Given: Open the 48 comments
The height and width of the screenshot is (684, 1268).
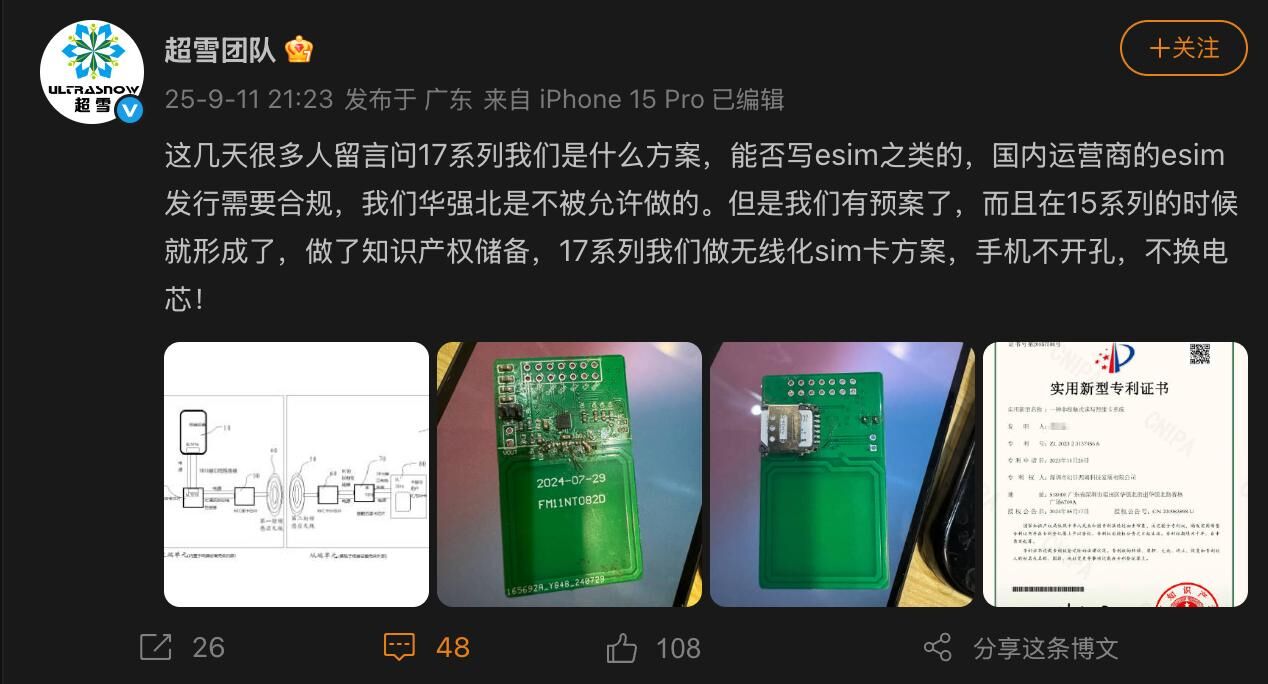Looking at the screenshot, I should pos(427,647).
